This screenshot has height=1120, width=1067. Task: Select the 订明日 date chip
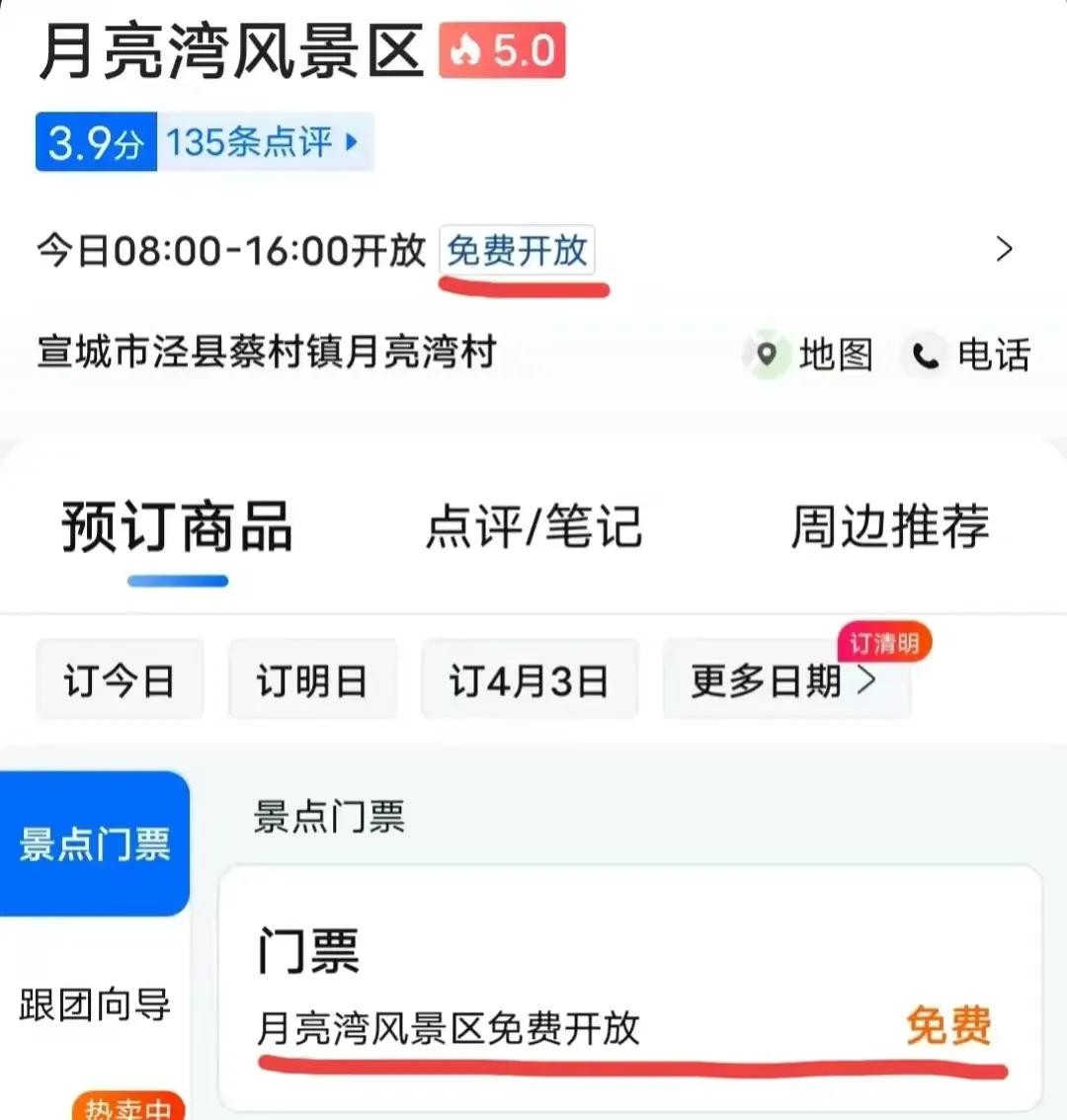coord(312,680)
